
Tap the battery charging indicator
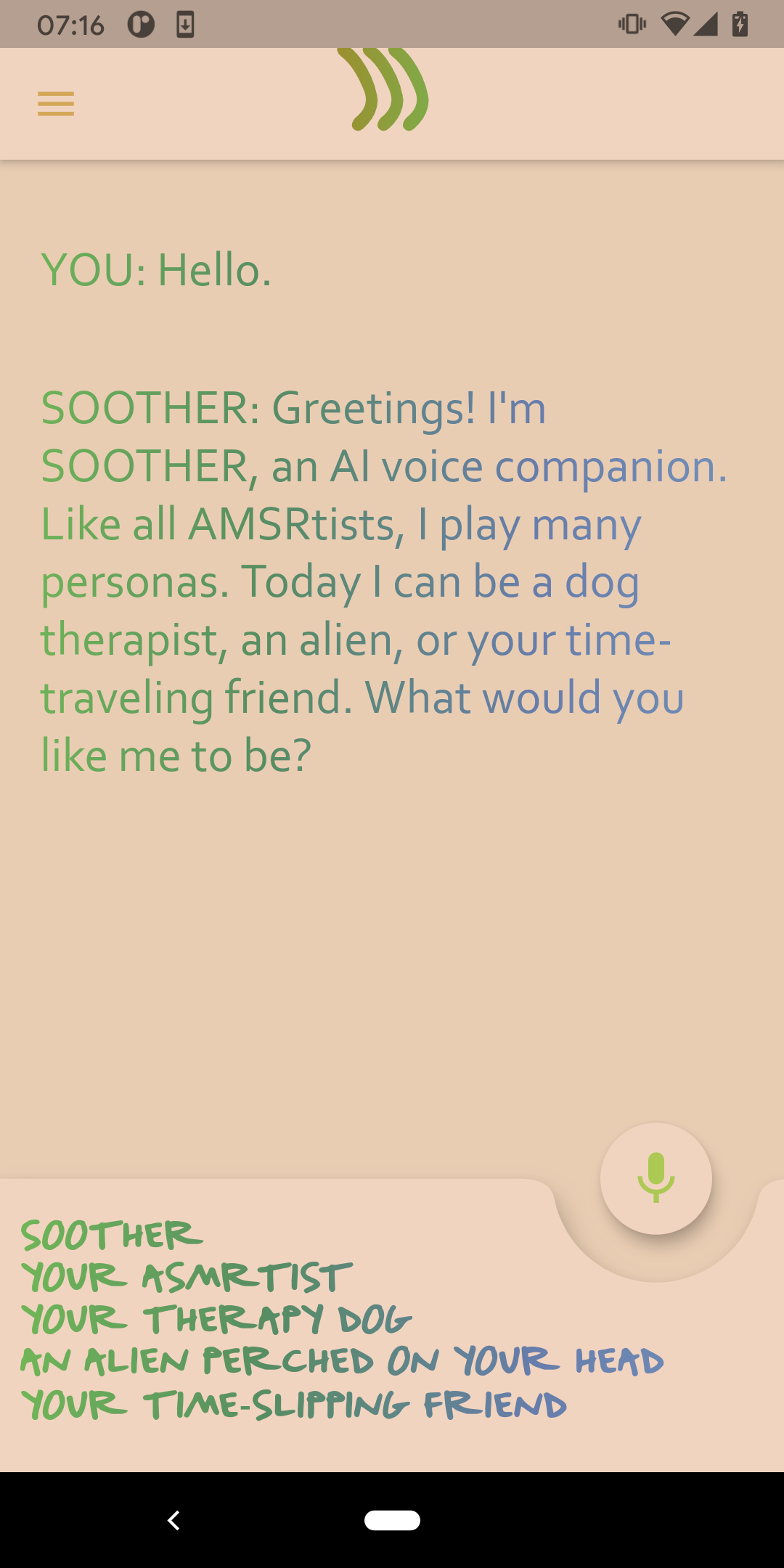(740, 24)
